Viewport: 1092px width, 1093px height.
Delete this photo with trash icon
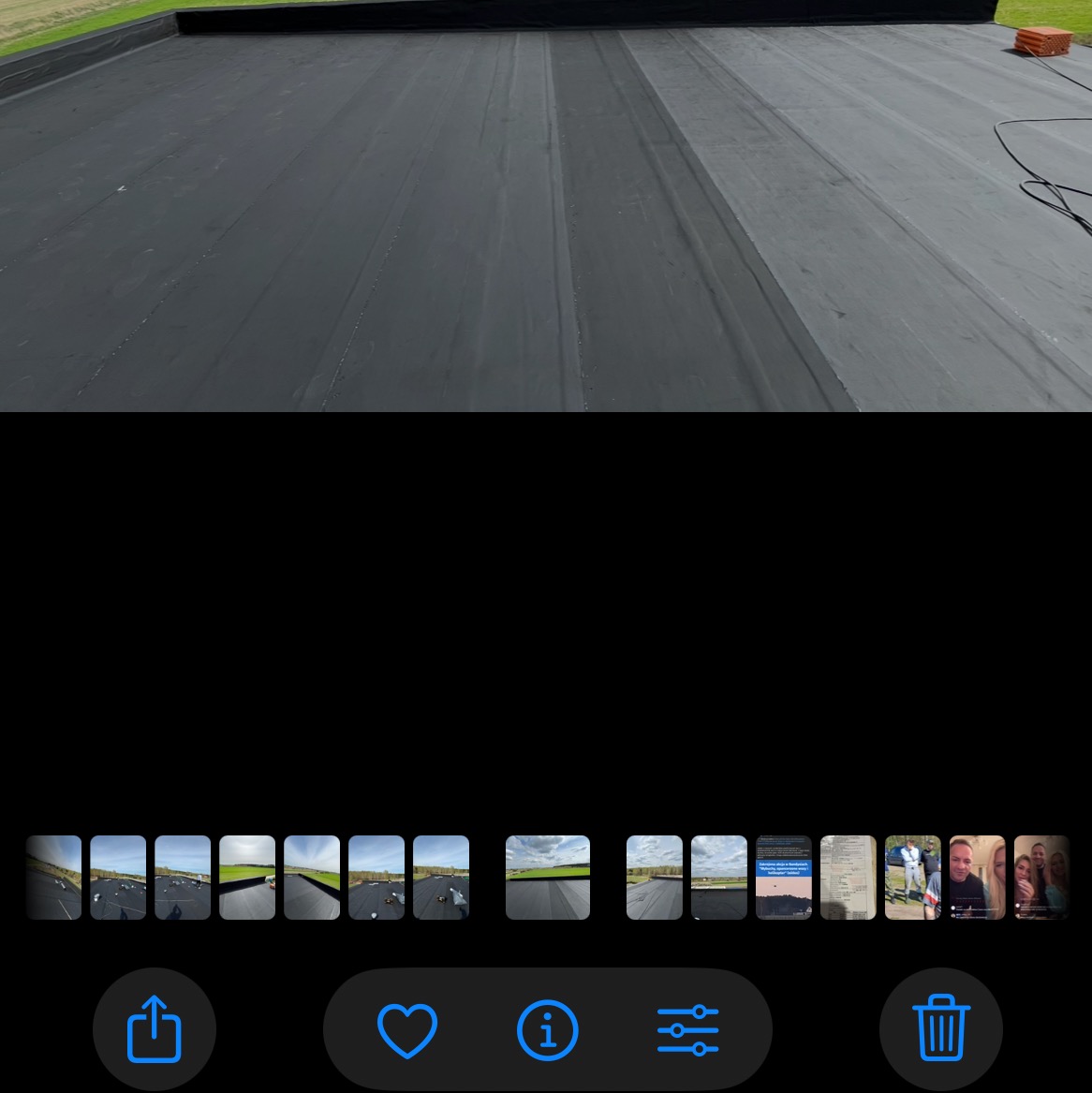940,1028
